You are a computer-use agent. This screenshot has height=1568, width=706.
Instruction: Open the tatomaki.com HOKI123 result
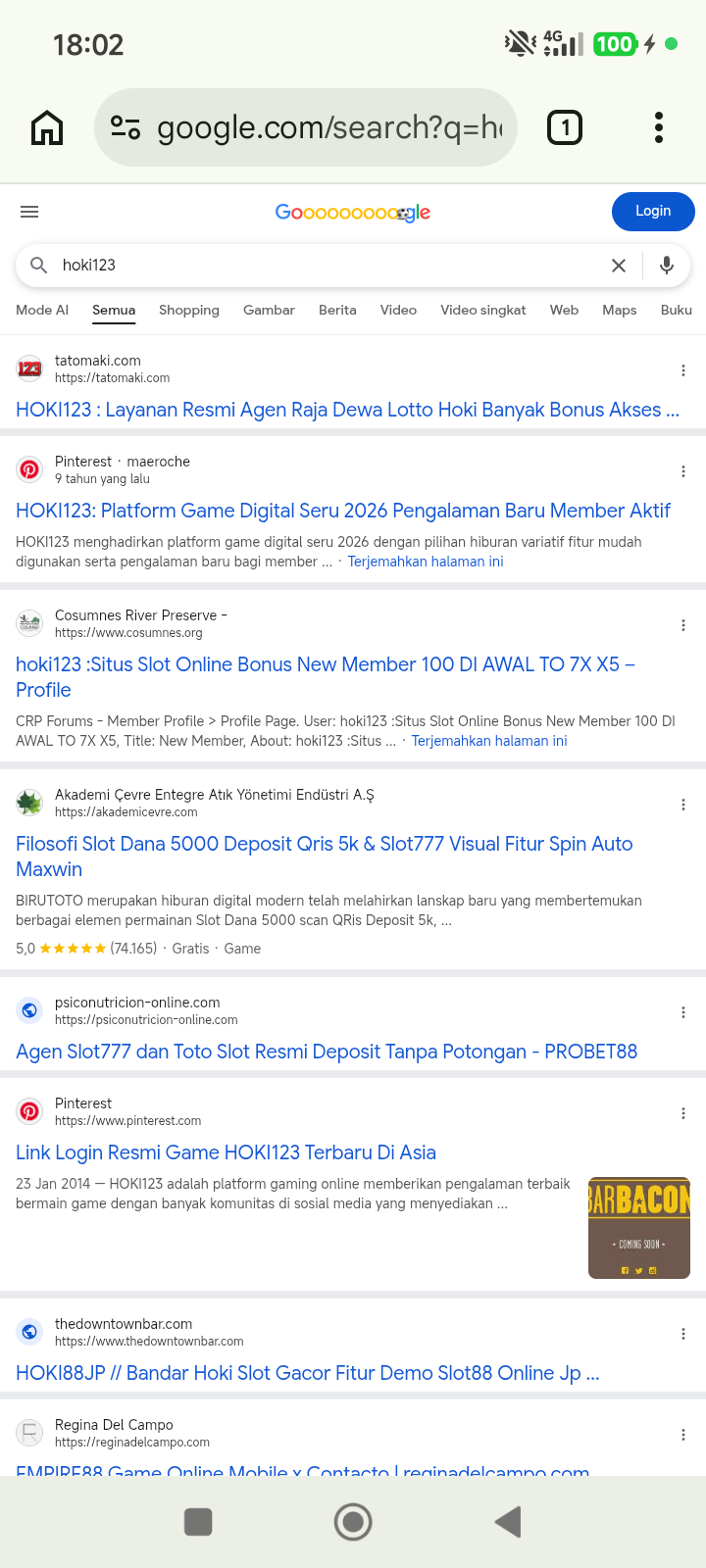(347, 410)
